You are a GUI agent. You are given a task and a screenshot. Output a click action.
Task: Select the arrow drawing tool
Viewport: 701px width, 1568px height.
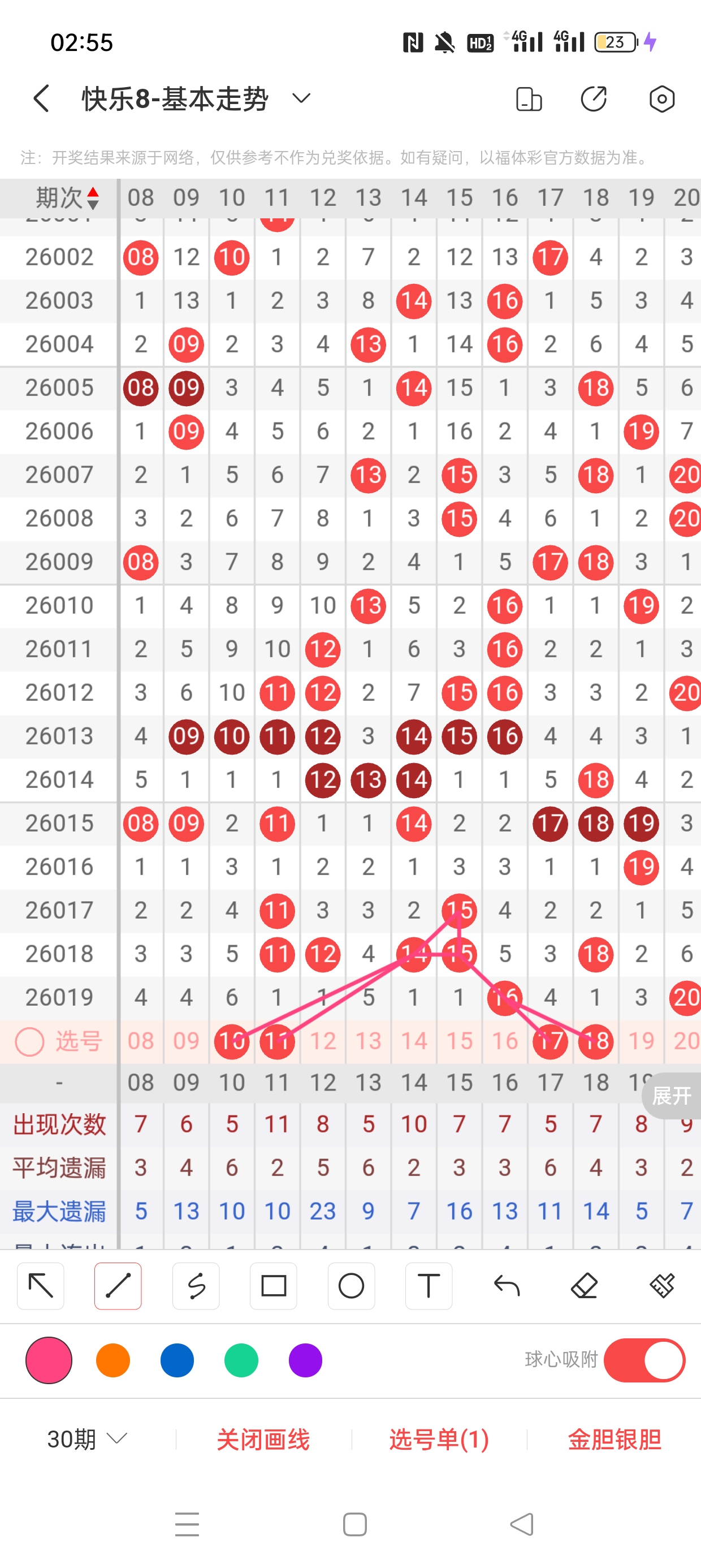point(41,1286)
